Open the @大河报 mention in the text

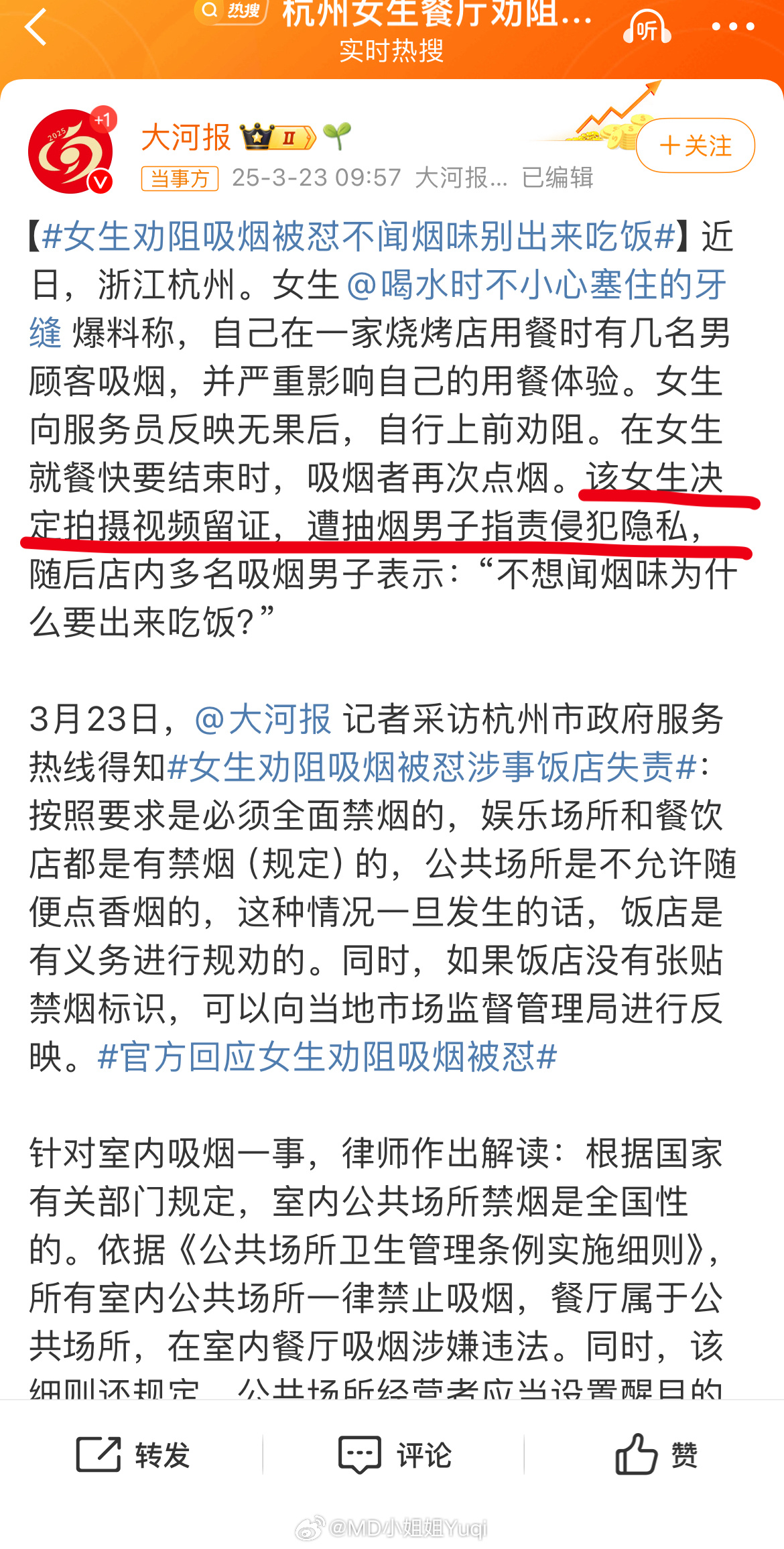pyautogui.click(x=262, y=719)
